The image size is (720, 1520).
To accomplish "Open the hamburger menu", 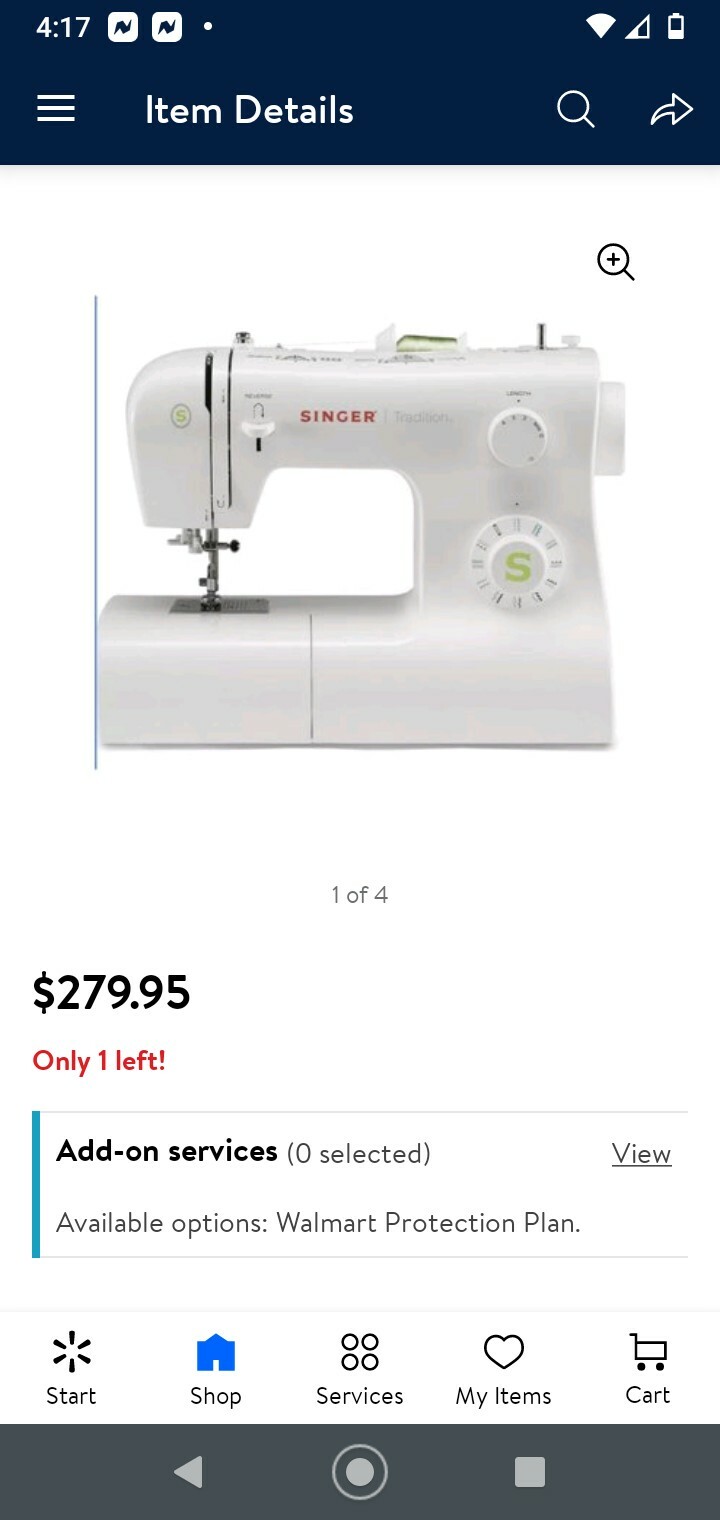I will (56, 109).
